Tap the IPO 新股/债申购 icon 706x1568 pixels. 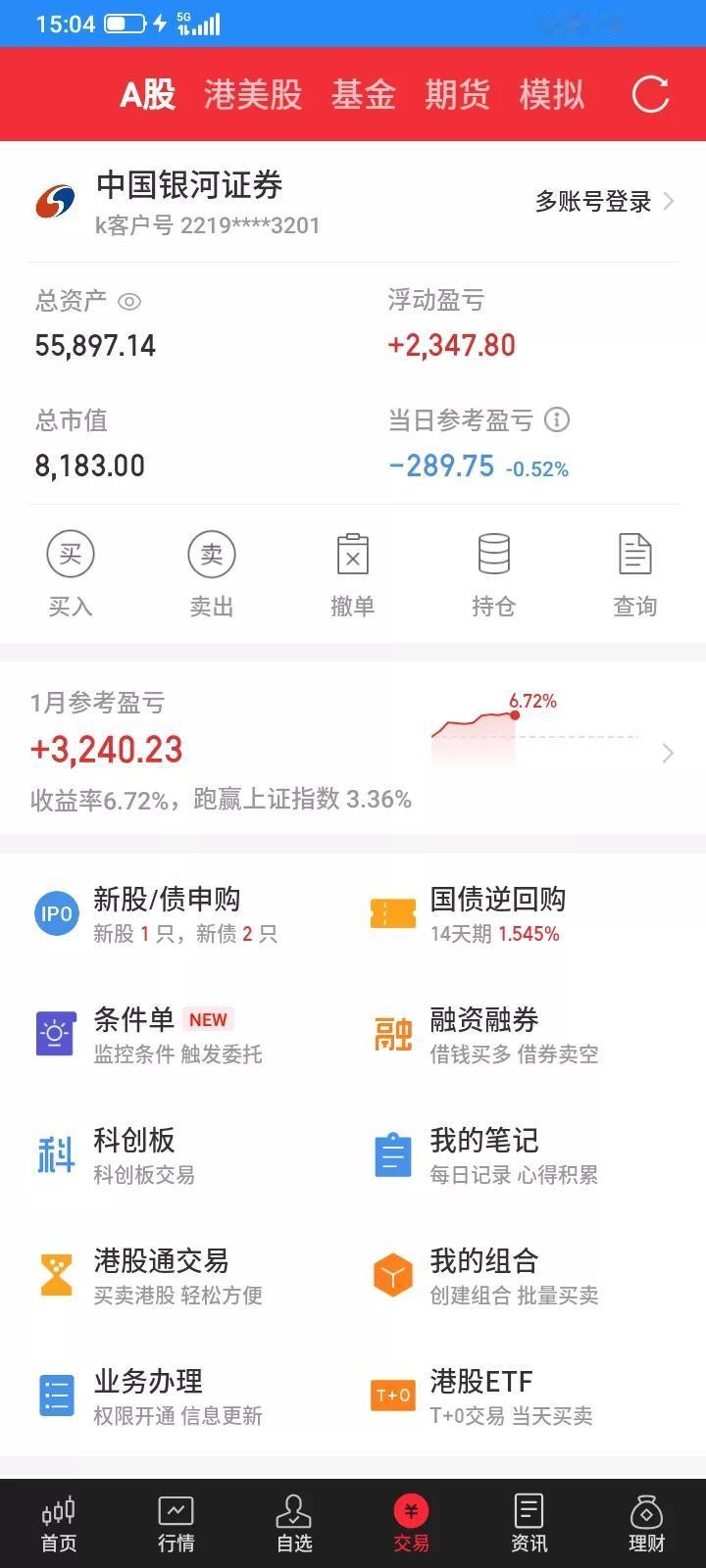pyautogui.click(x=56, y=912)
